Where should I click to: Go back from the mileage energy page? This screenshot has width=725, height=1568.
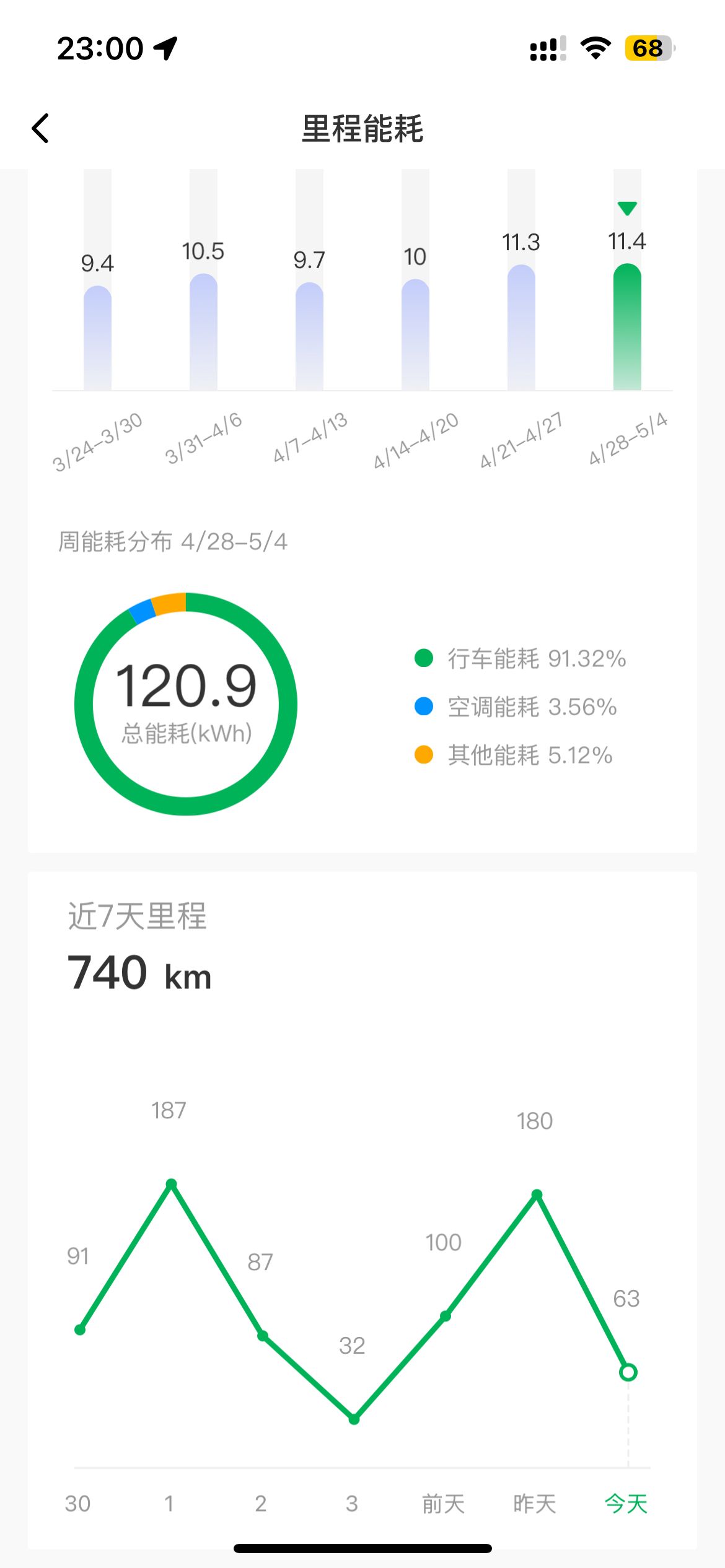pos(41,129)
